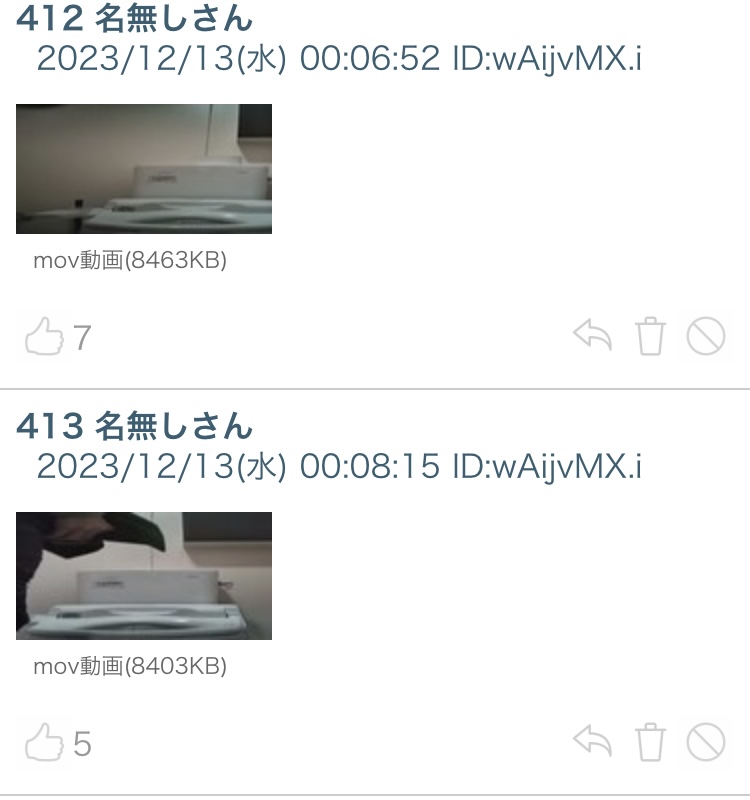This screenshot has height=800, width=750.
Task: Click post number 412
Action: [45, 20]
